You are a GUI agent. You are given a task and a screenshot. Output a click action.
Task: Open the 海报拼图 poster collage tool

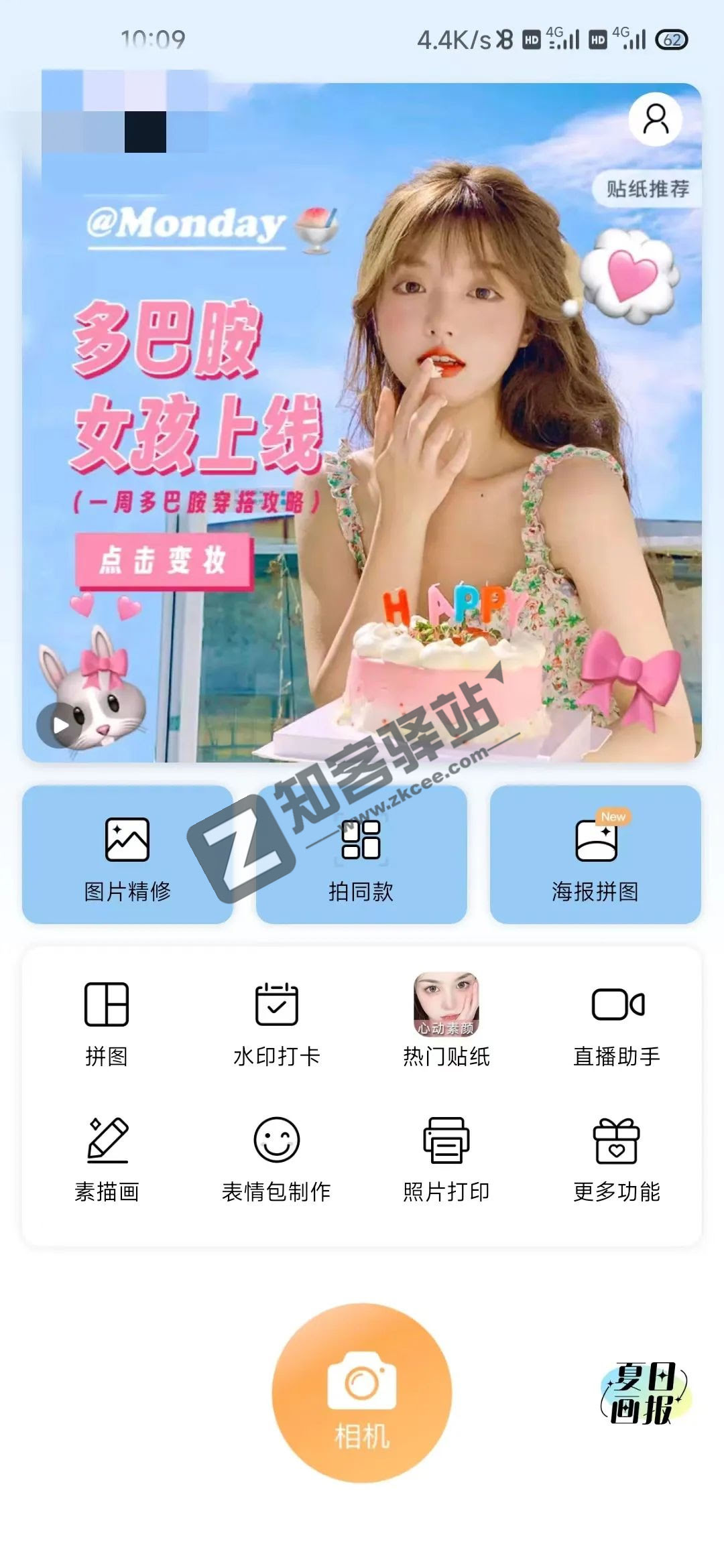595,861
